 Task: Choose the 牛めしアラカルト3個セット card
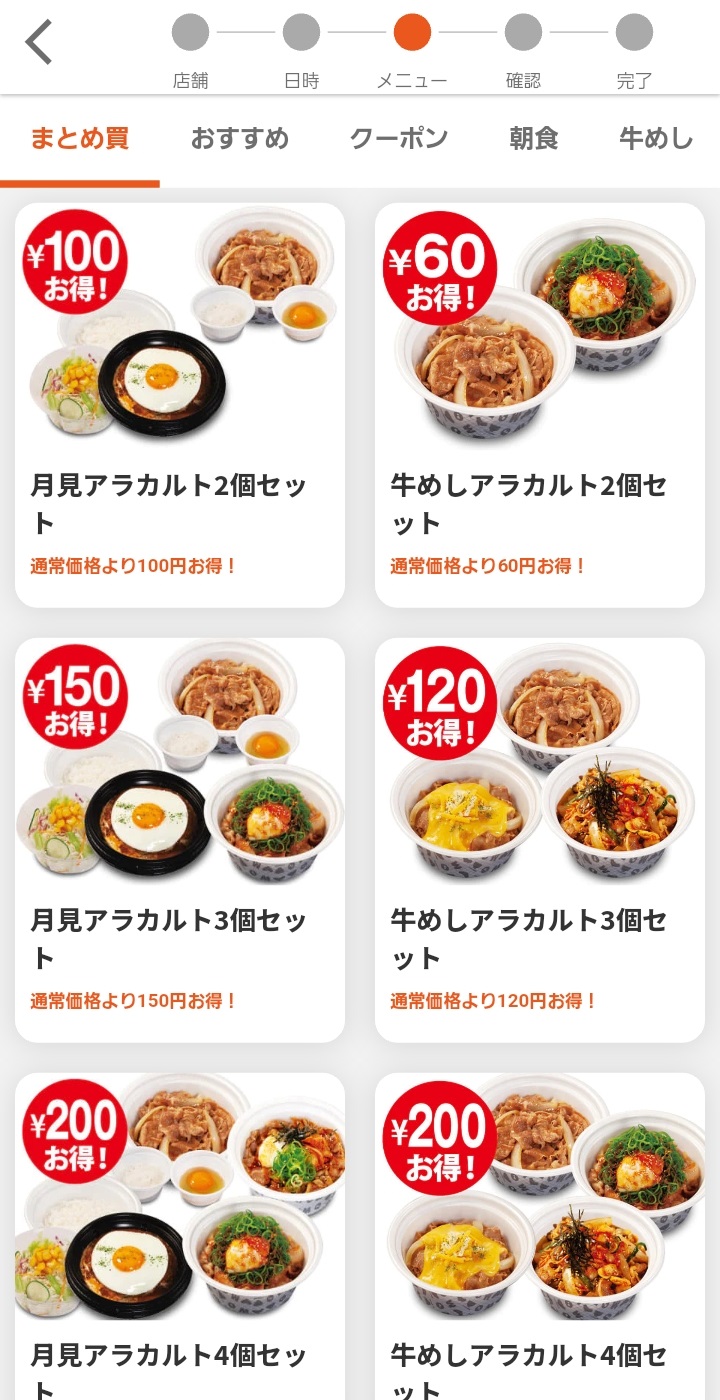pyautogui.click(x=540, y=840)
